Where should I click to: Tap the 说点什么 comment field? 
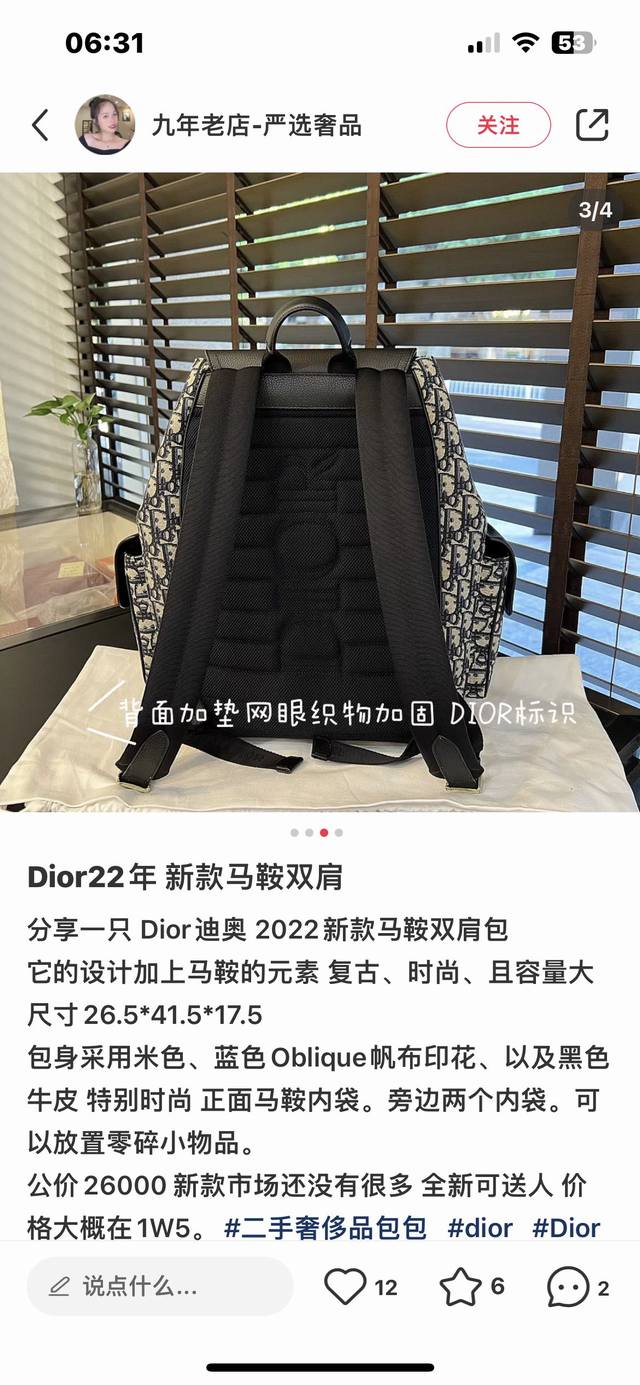(x=160, y=1287)
